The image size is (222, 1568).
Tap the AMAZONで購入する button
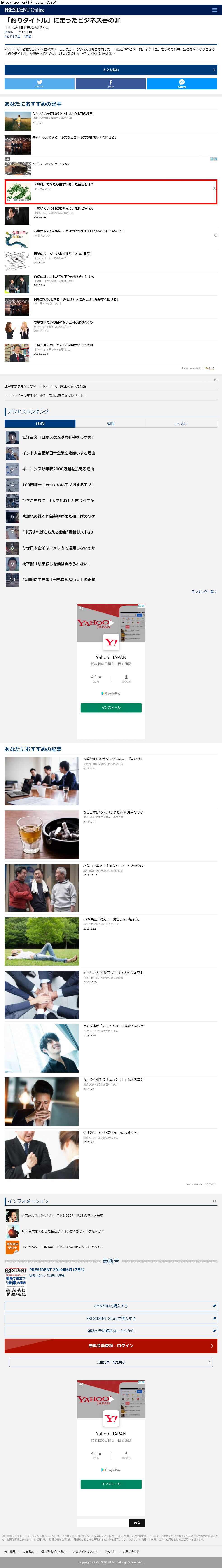tap(111, 1306)
